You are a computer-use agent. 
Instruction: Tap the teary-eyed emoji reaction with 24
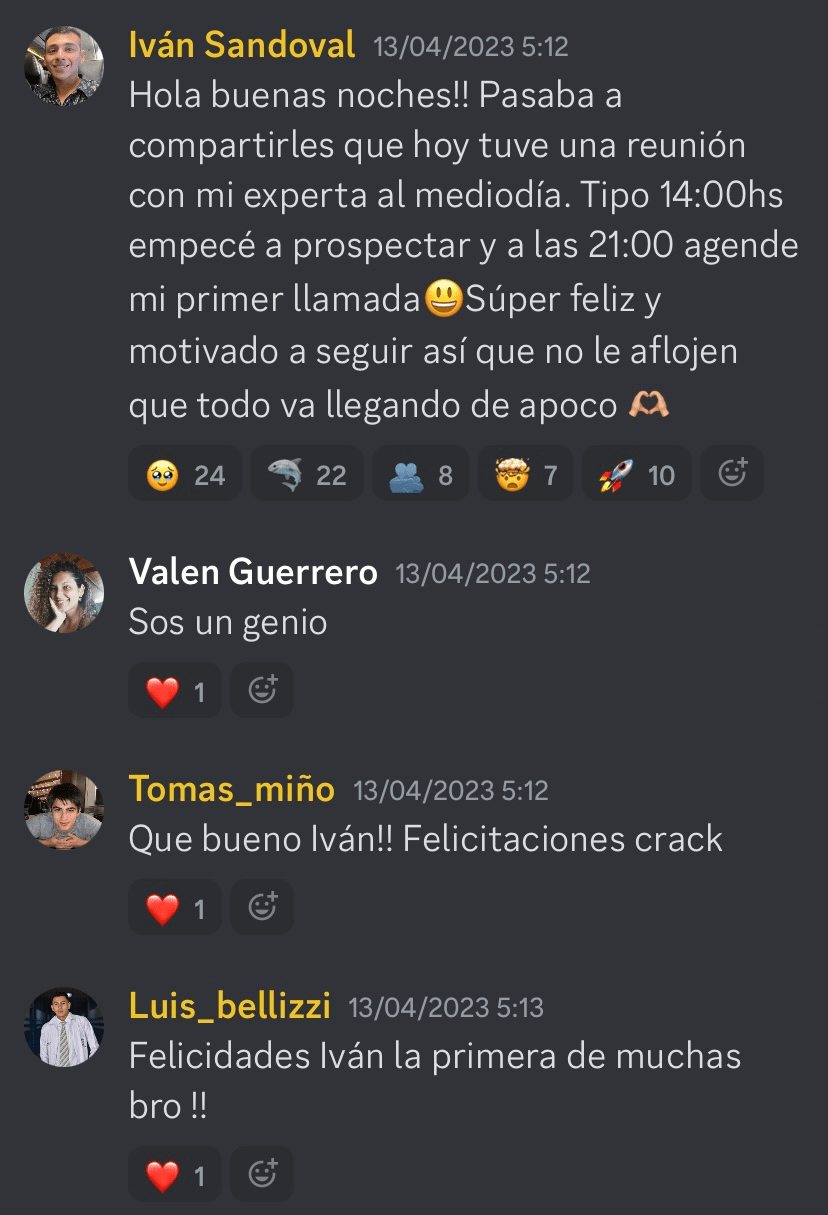click(x=185, y=474)
